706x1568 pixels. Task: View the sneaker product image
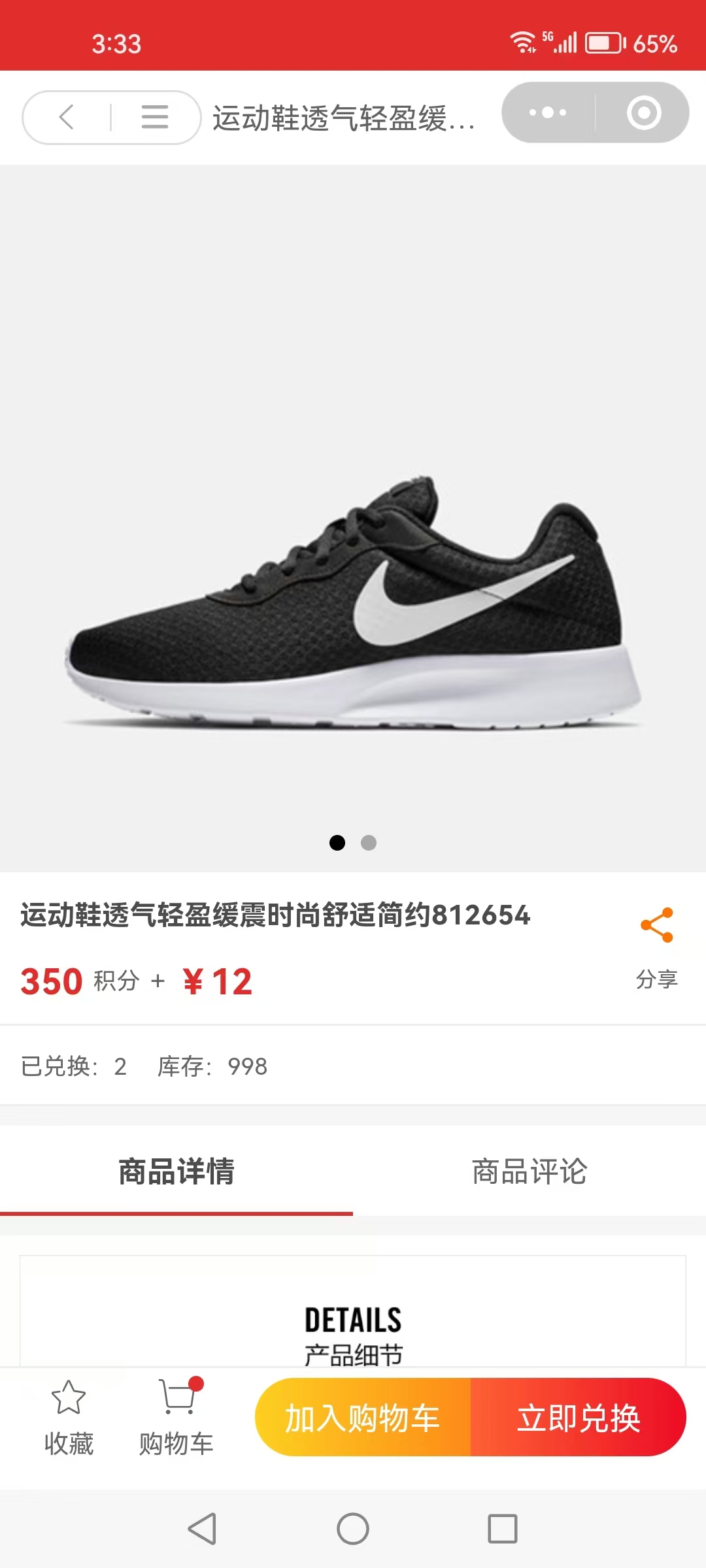(353, 601)
